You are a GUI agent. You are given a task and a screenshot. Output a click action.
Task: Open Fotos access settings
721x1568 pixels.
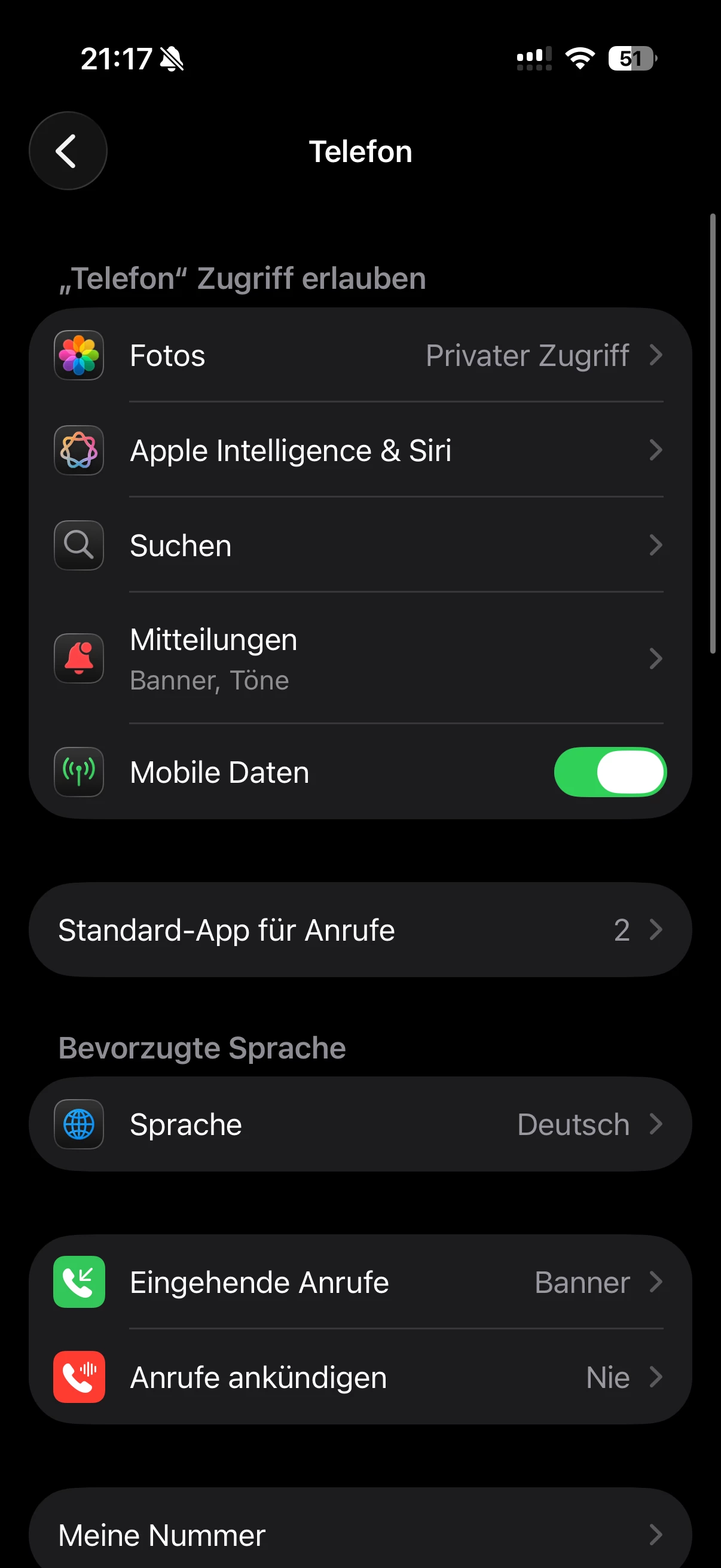(360, 355)
